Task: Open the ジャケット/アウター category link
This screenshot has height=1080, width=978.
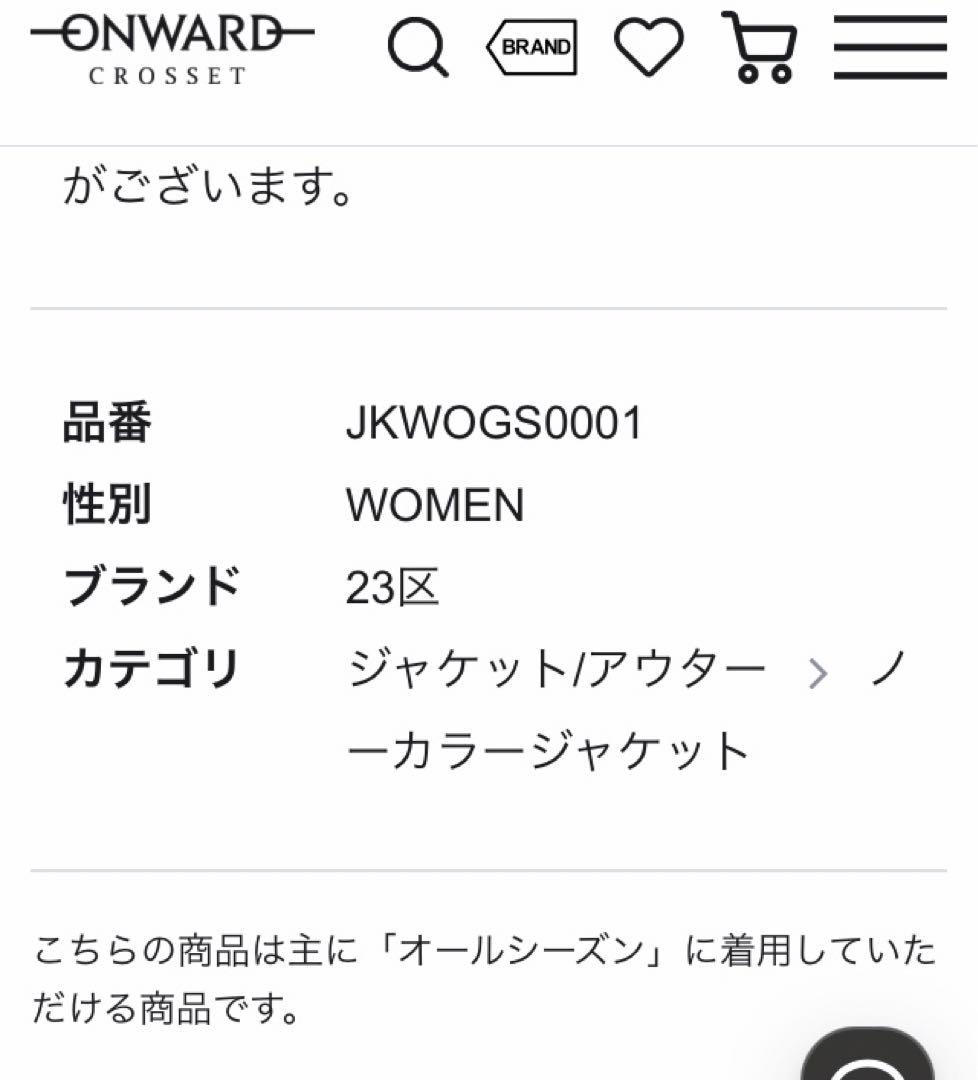Action: point(555,668)
